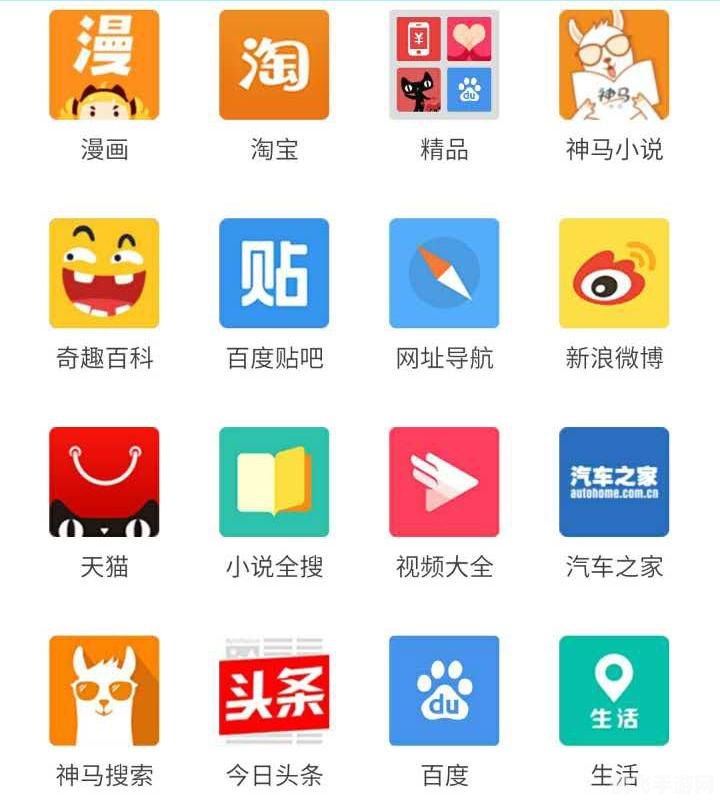
Task: Open 奇趣百科 funny encyclopedia app
Action: [x=105, y=272]
